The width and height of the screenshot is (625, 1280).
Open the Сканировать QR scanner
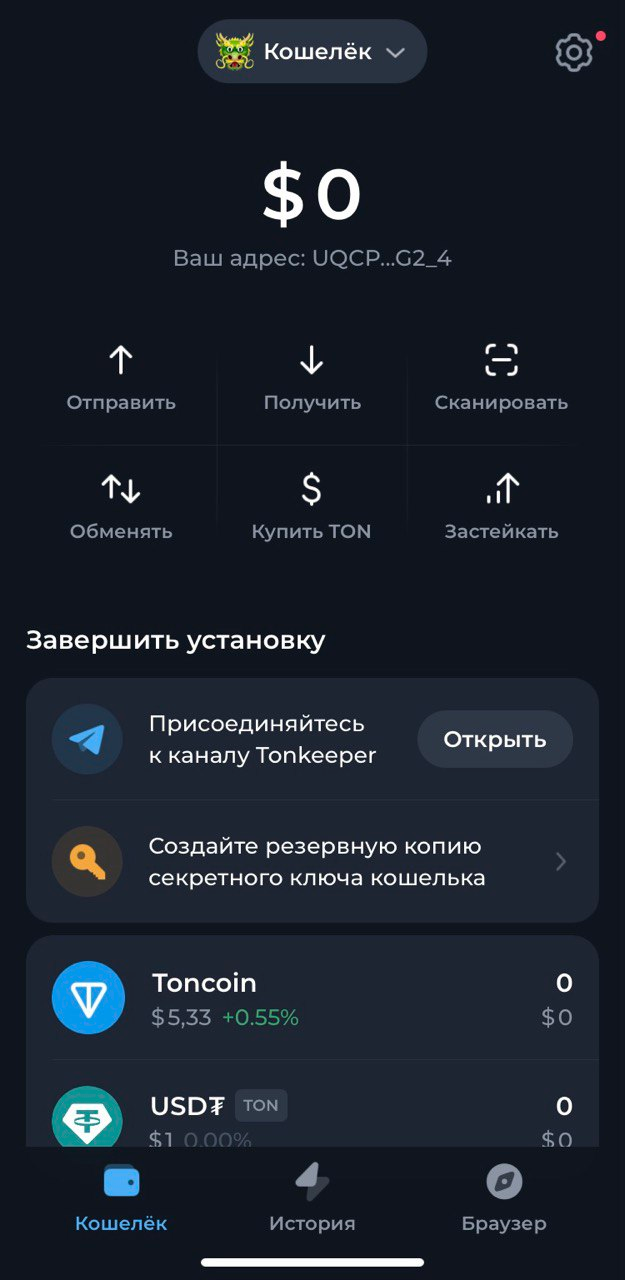(501, 379)
